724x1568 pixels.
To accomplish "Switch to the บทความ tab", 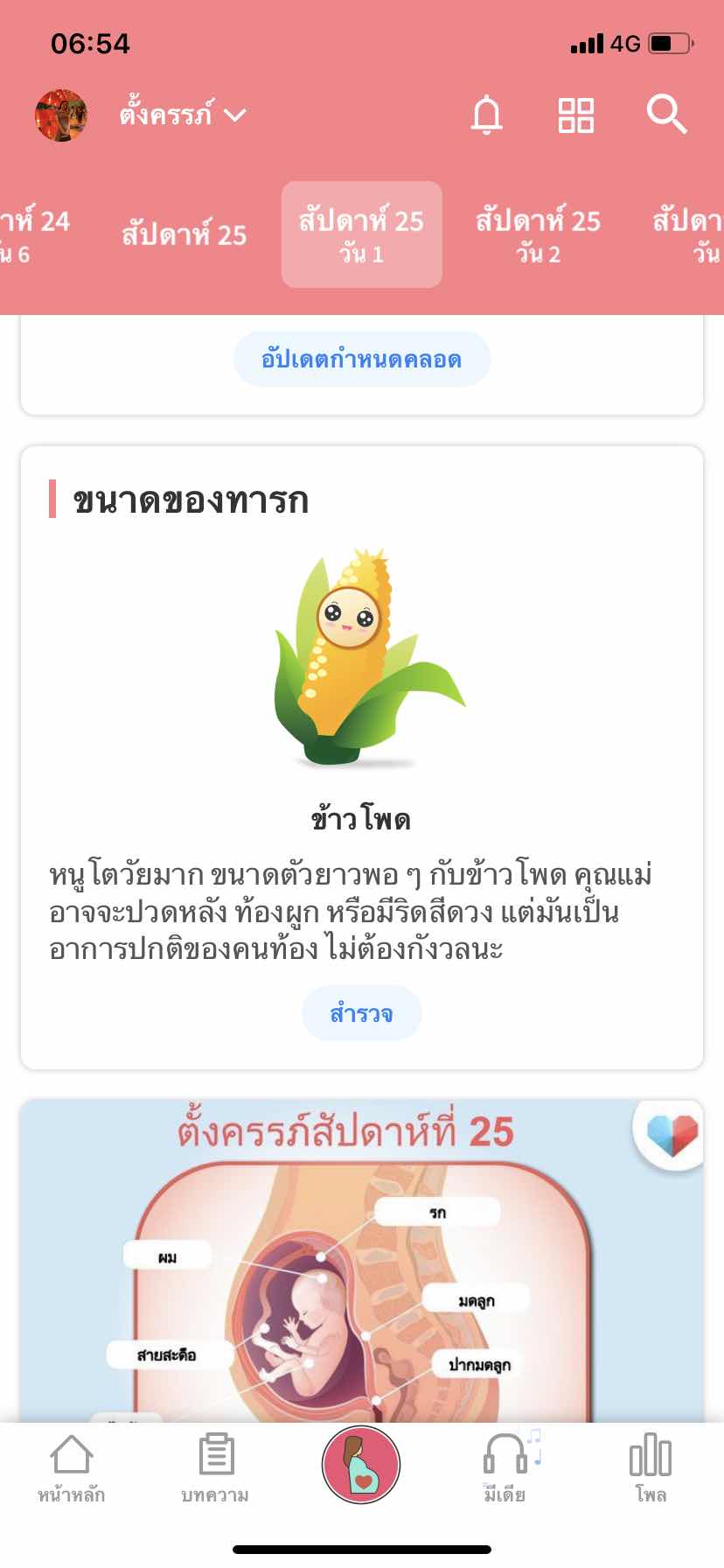I will 215,1467.
